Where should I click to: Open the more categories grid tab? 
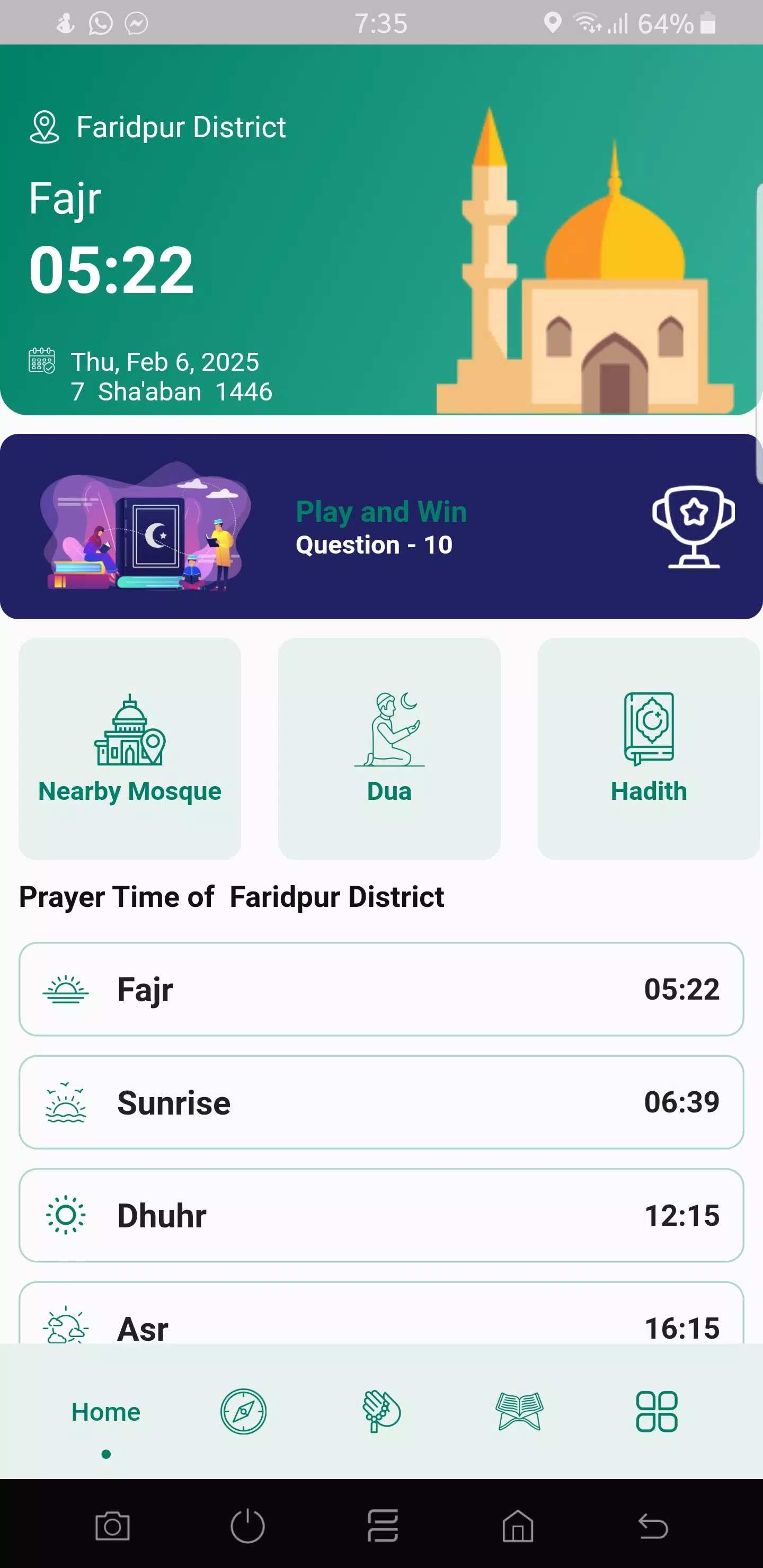click(x=656, y=1412)
